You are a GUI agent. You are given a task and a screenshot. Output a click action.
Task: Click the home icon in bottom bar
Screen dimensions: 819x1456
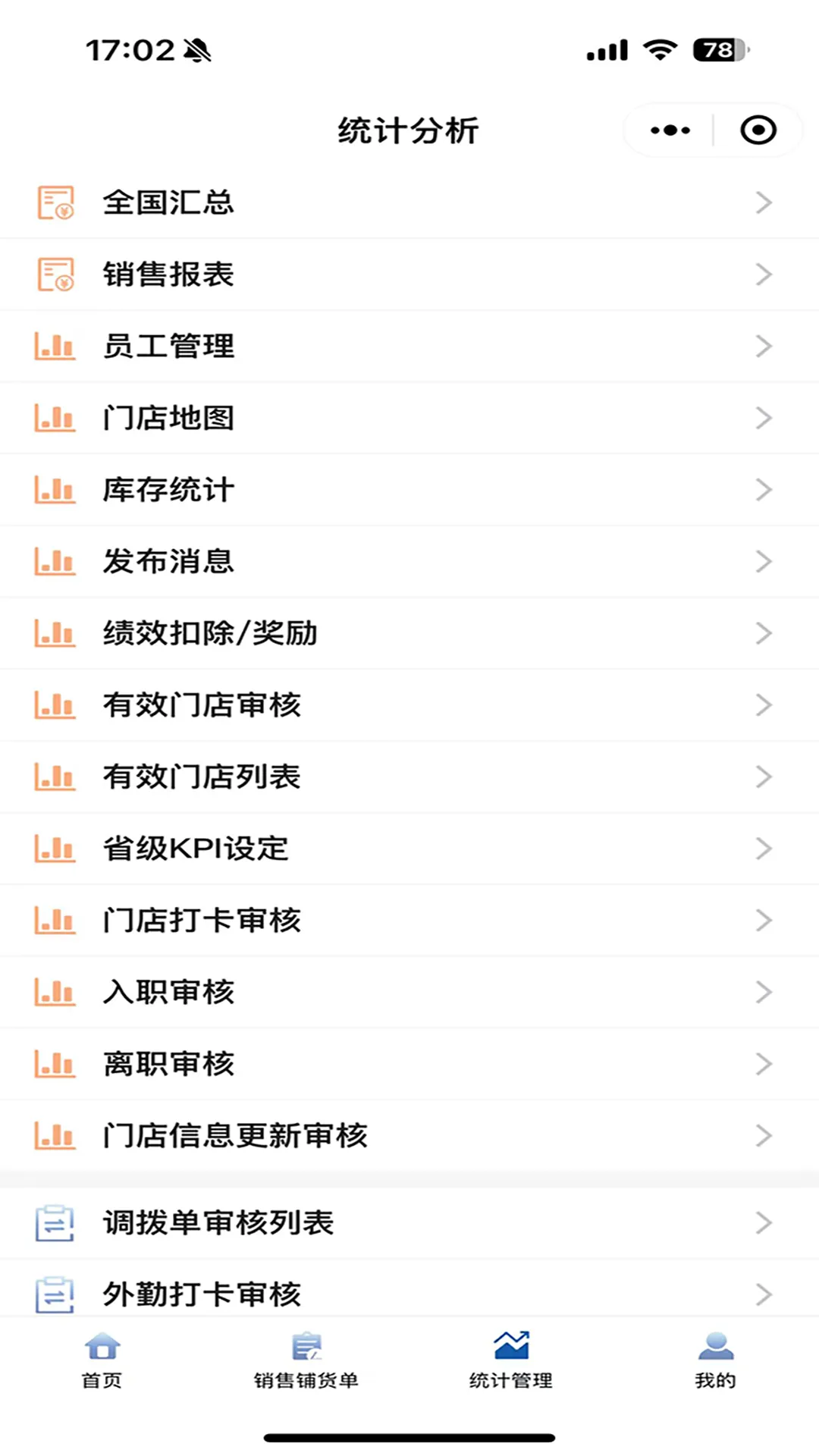(x=101, y=1348)
